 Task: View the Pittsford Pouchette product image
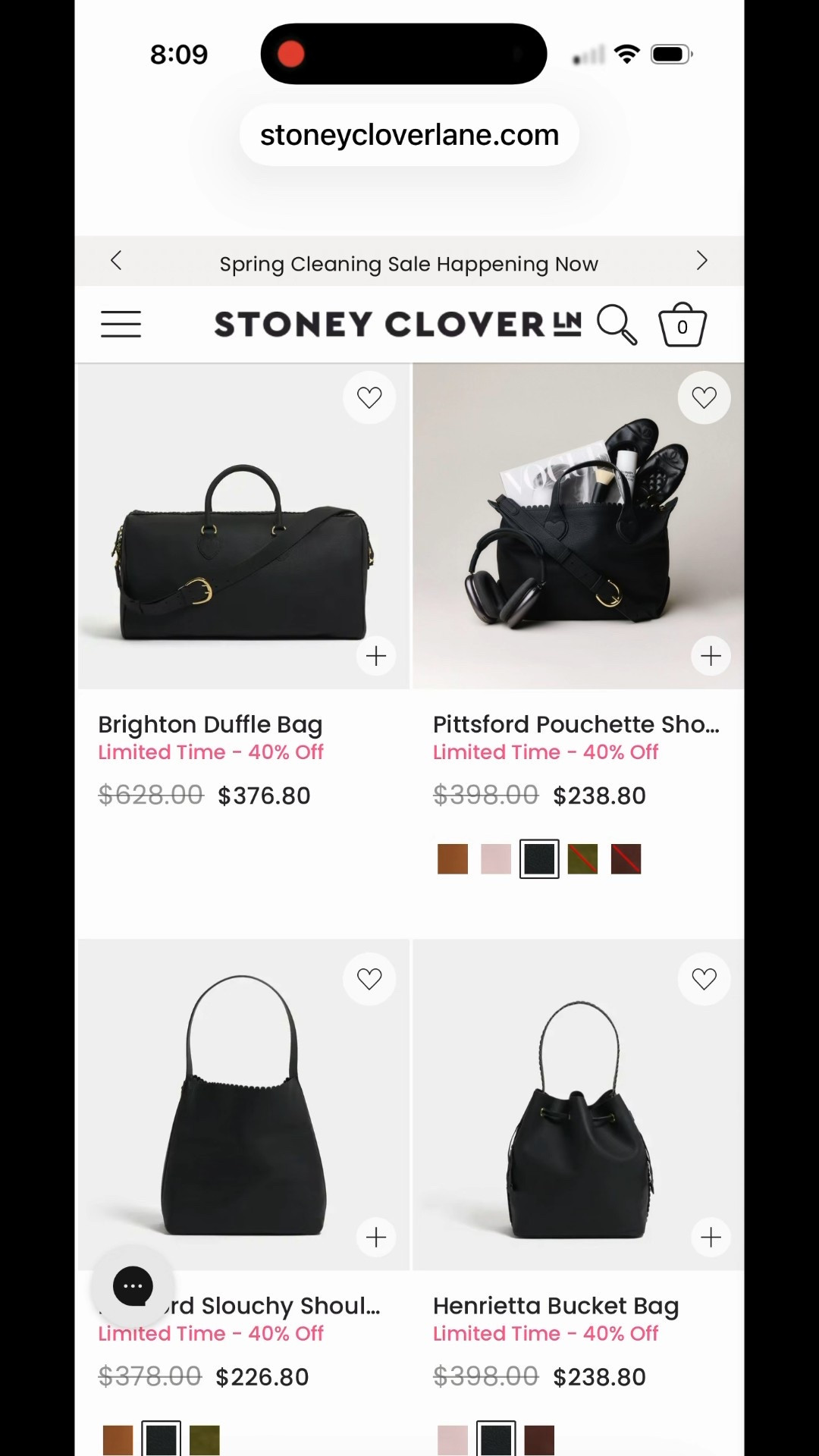[578, 526]
